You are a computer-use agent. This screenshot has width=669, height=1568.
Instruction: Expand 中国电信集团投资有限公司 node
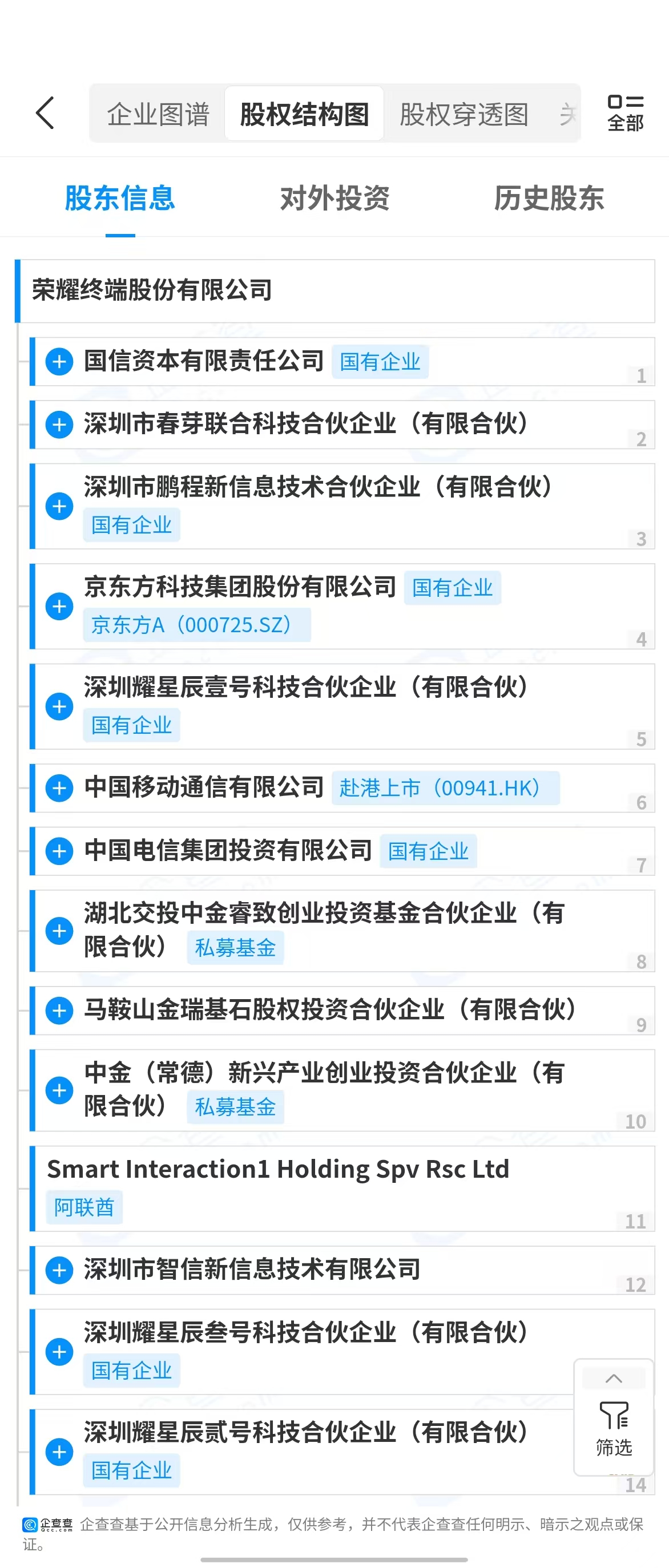click(x=60, y=851)
